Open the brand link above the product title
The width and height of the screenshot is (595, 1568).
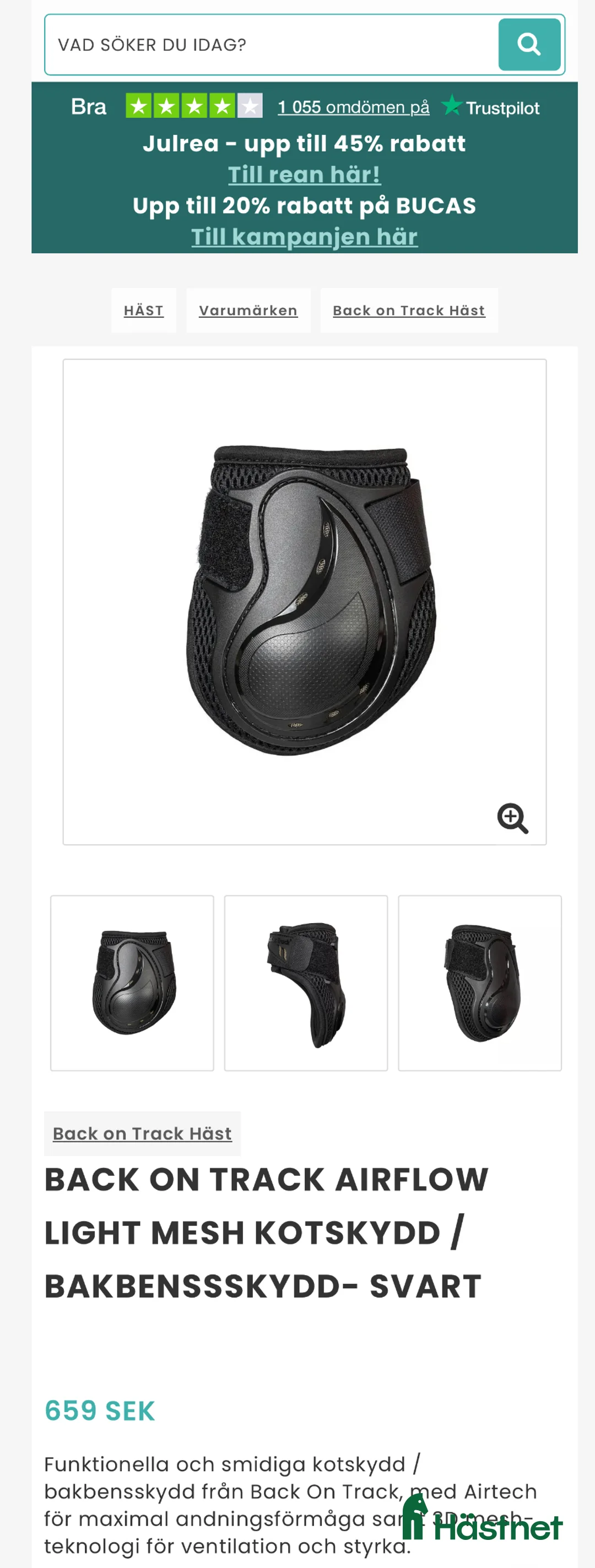[143, 1133]
